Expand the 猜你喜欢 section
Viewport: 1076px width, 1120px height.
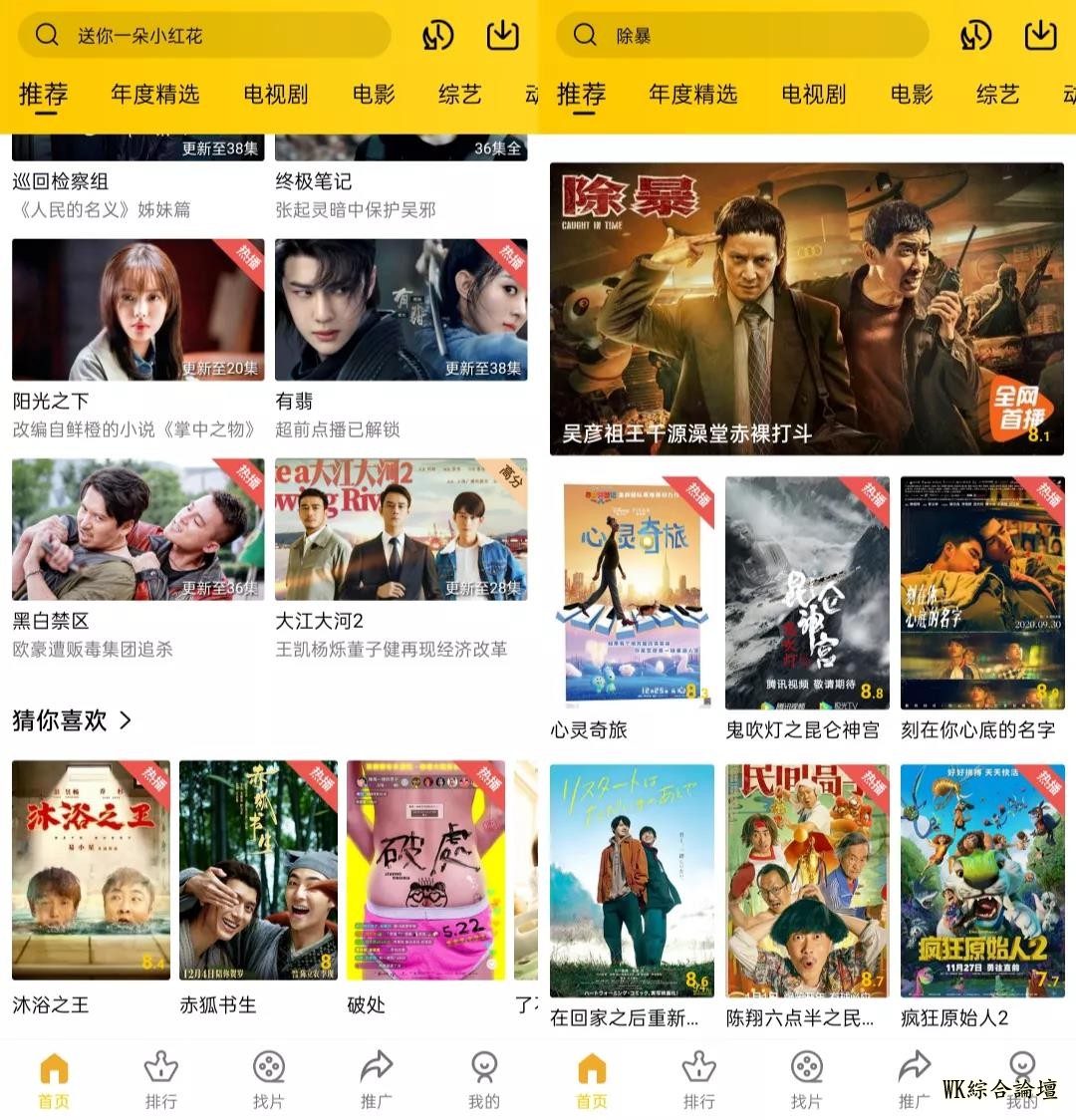[x=125, y=719]
